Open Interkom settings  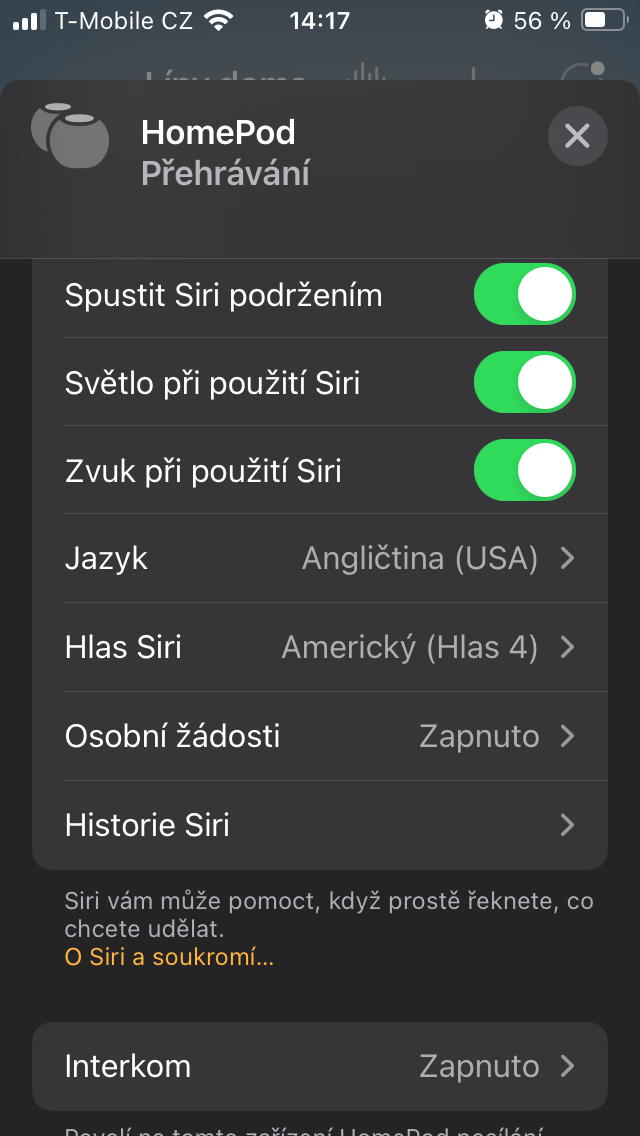point(320,1066)
